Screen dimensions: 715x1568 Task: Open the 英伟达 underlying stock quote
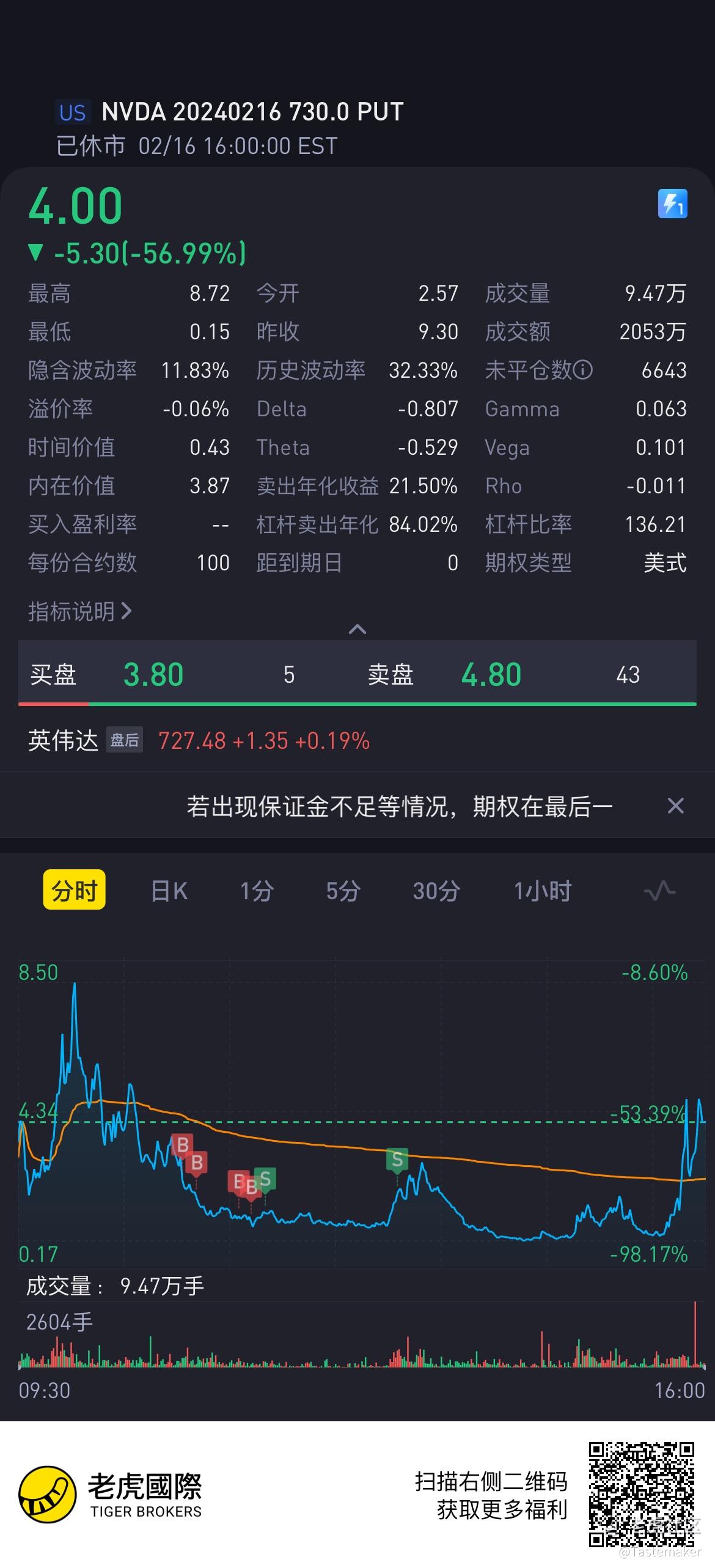(x=199, y=741)
